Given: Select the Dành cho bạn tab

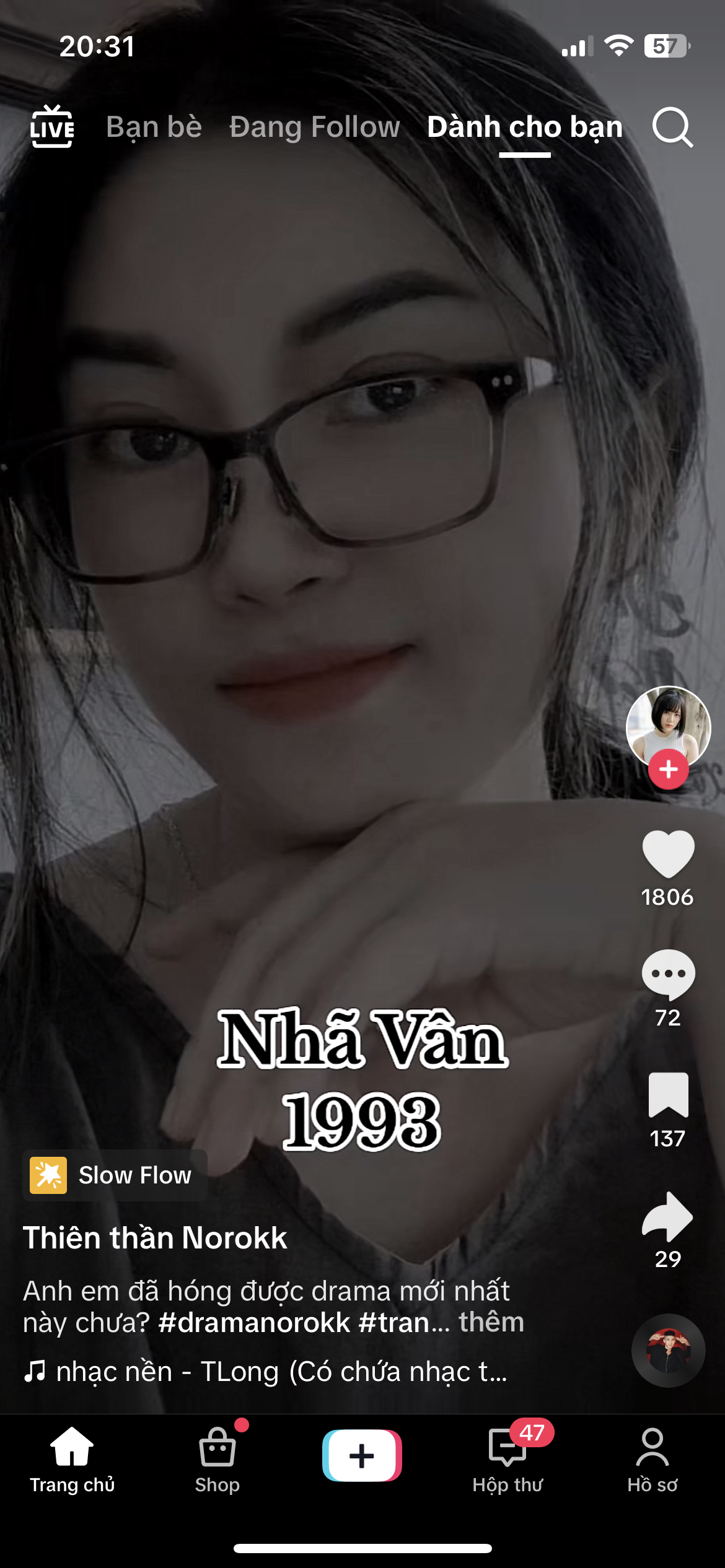Looking at the screenshot, I should pos(524,128).
